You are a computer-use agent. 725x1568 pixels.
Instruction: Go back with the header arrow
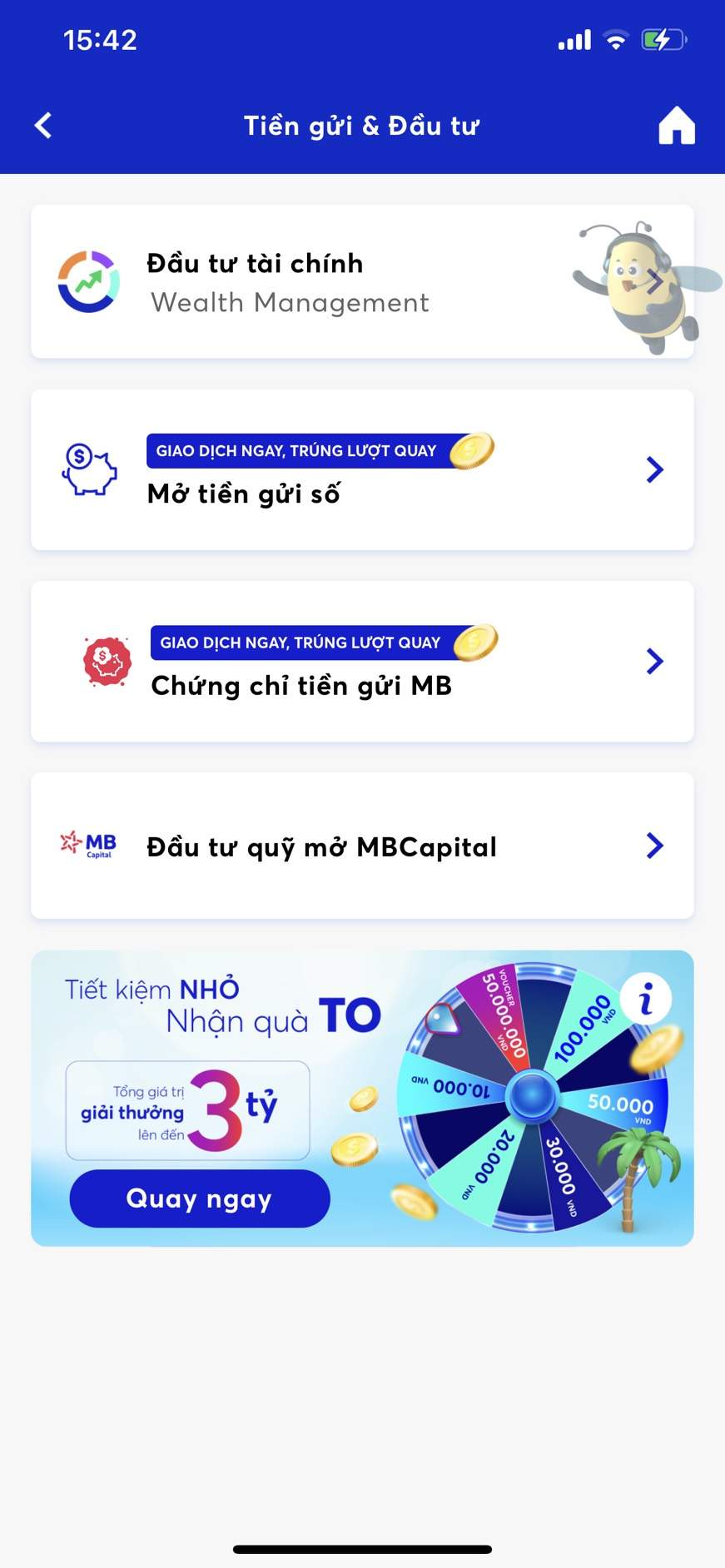[x=43, y=126]
